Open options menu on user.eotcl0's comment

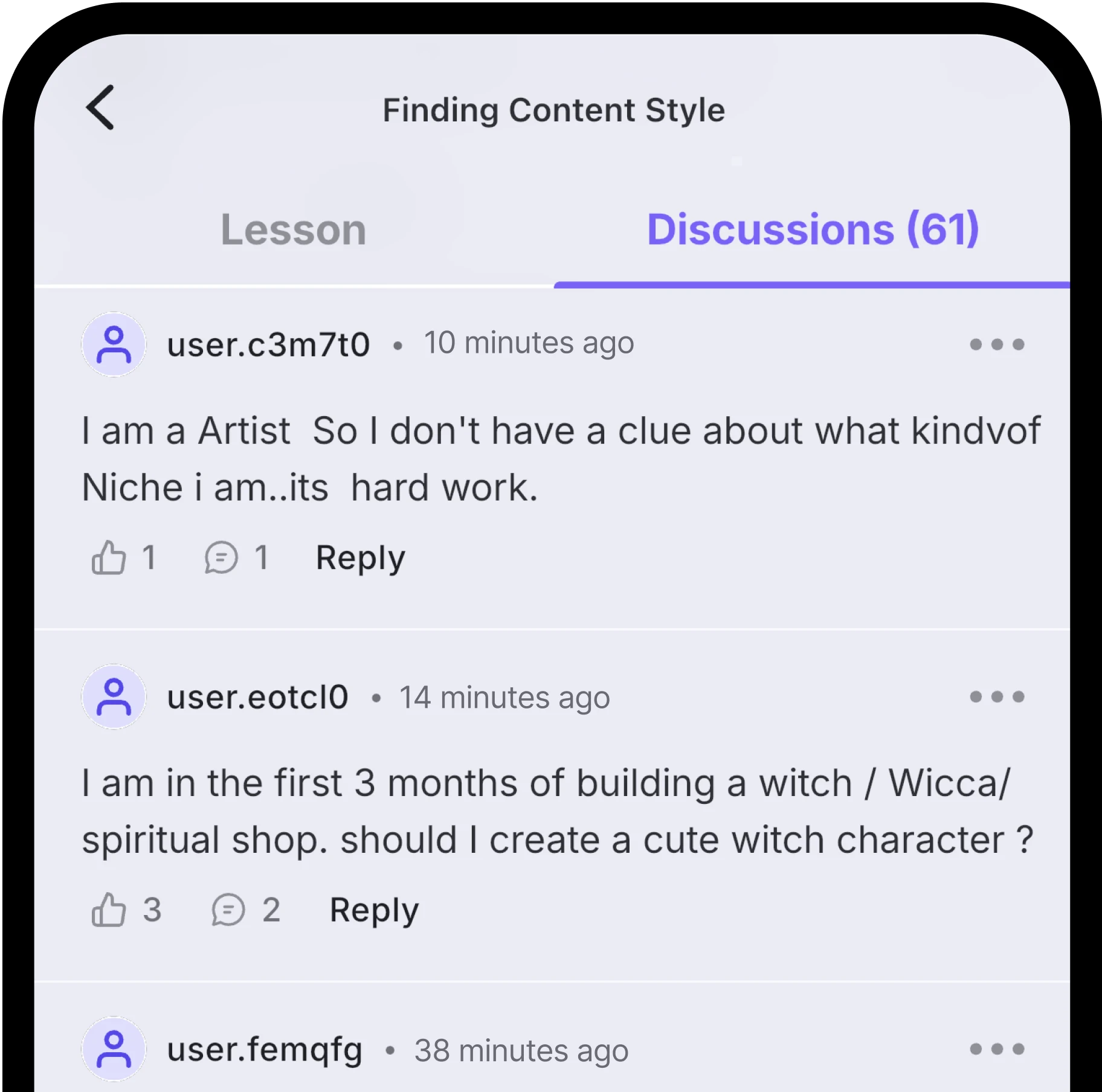point(996,697)
